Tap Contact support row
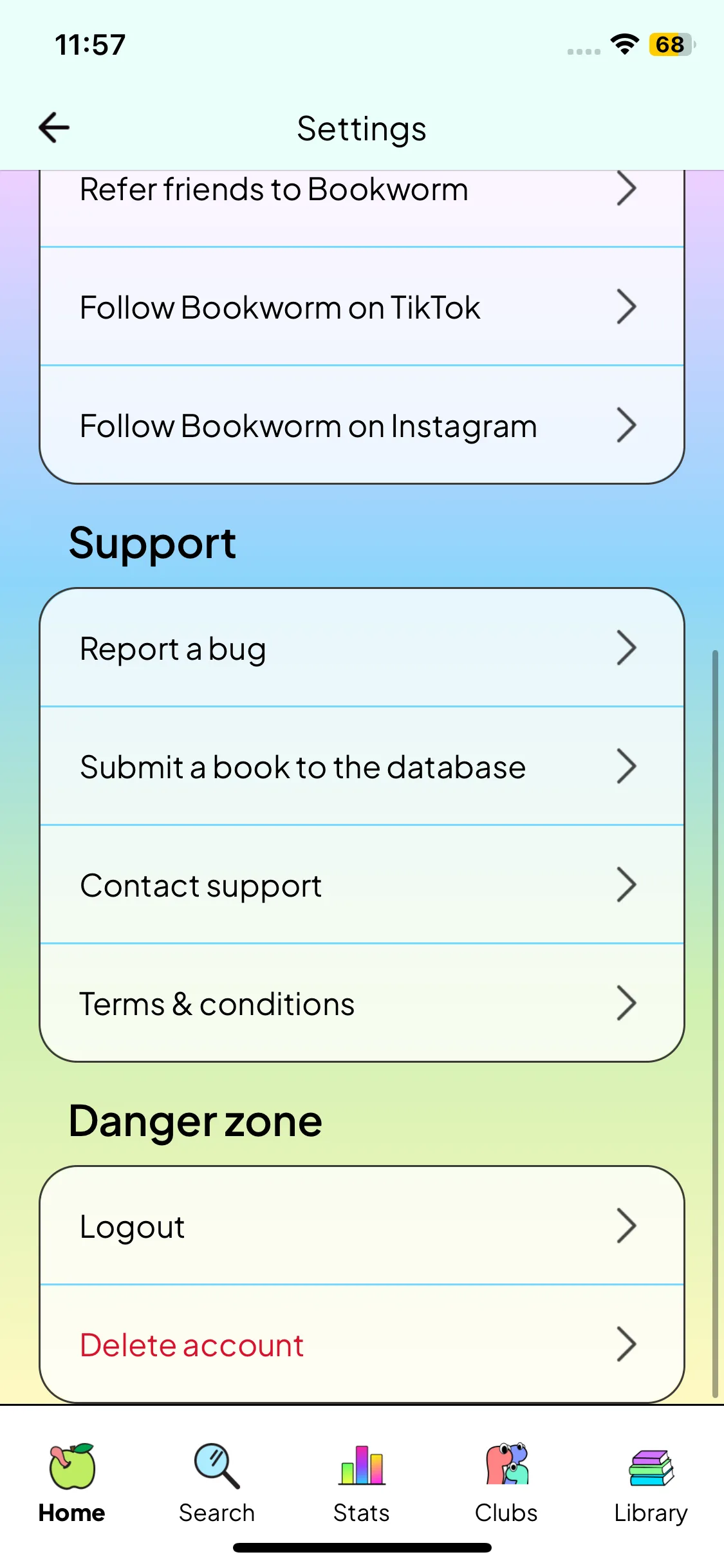 click(x=362, y=885)
